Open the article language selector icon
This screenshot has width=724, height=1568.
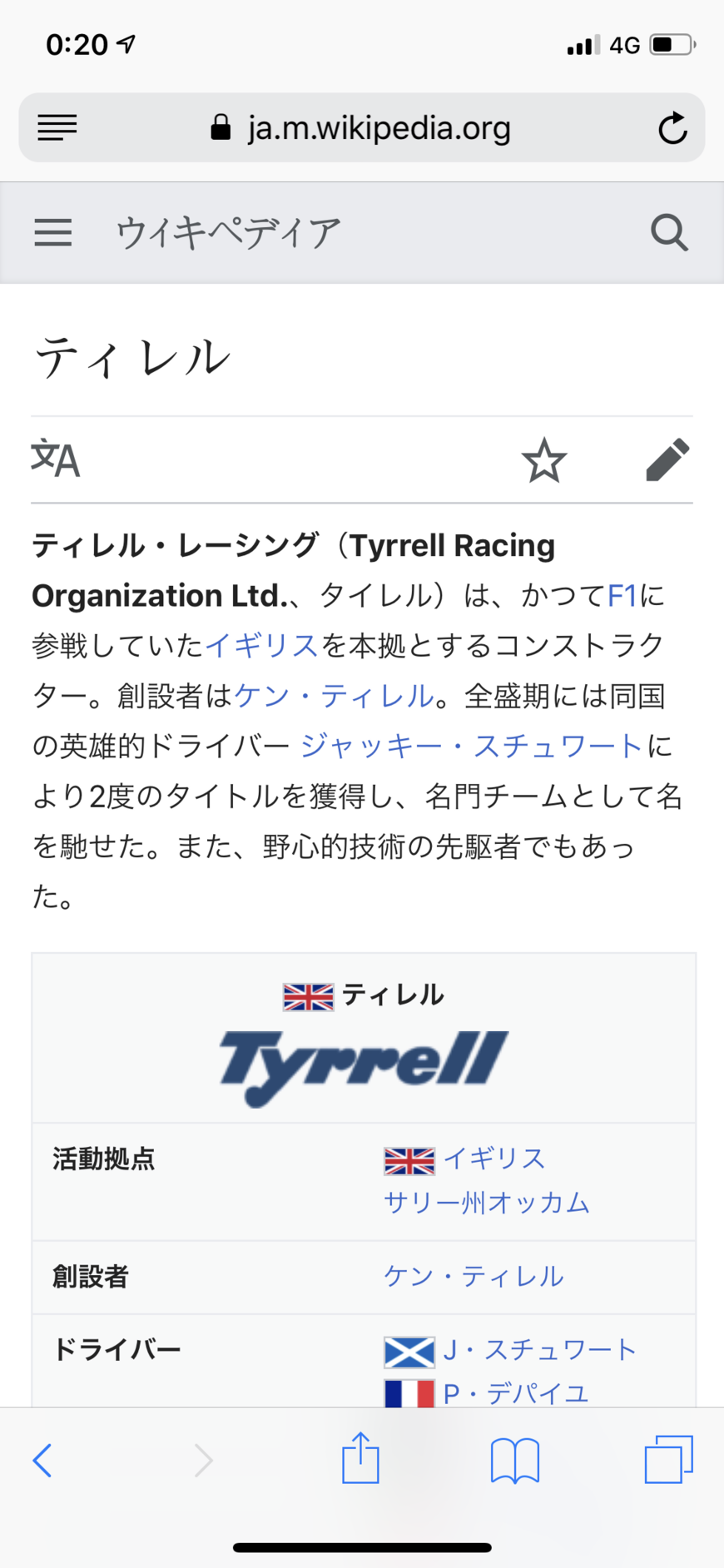(56, 459)
